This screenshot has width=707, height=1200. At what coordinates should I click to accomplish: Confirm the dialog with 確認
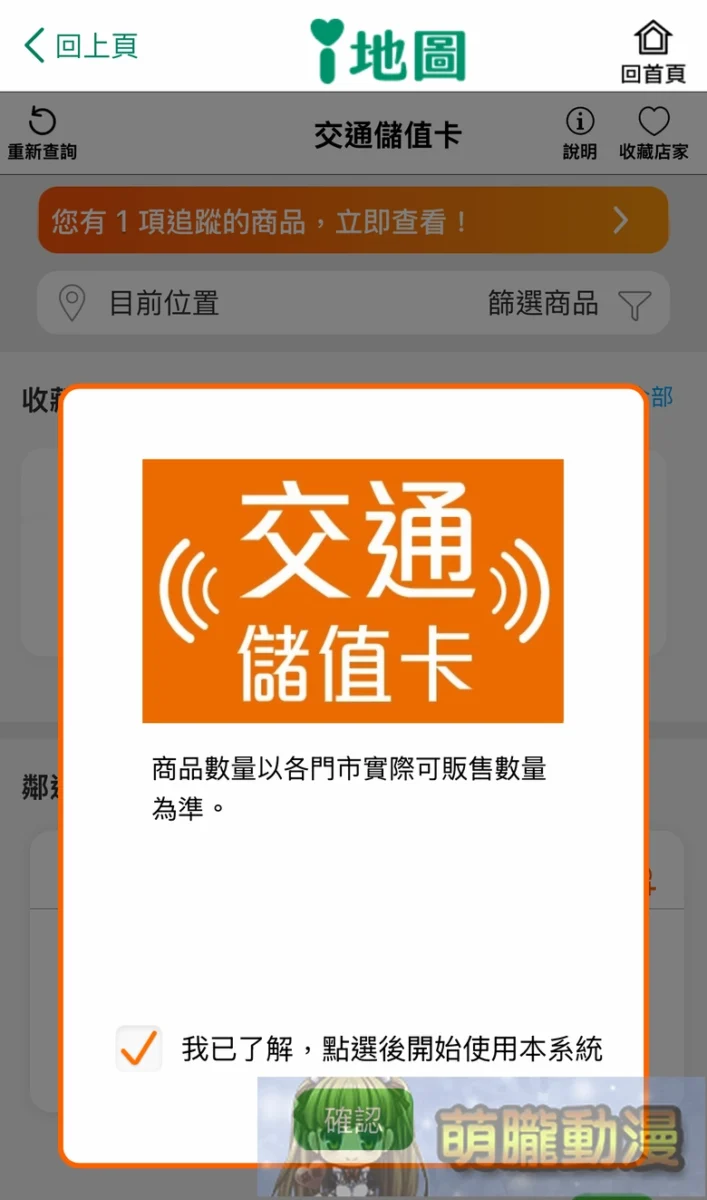click(352, 1119)
